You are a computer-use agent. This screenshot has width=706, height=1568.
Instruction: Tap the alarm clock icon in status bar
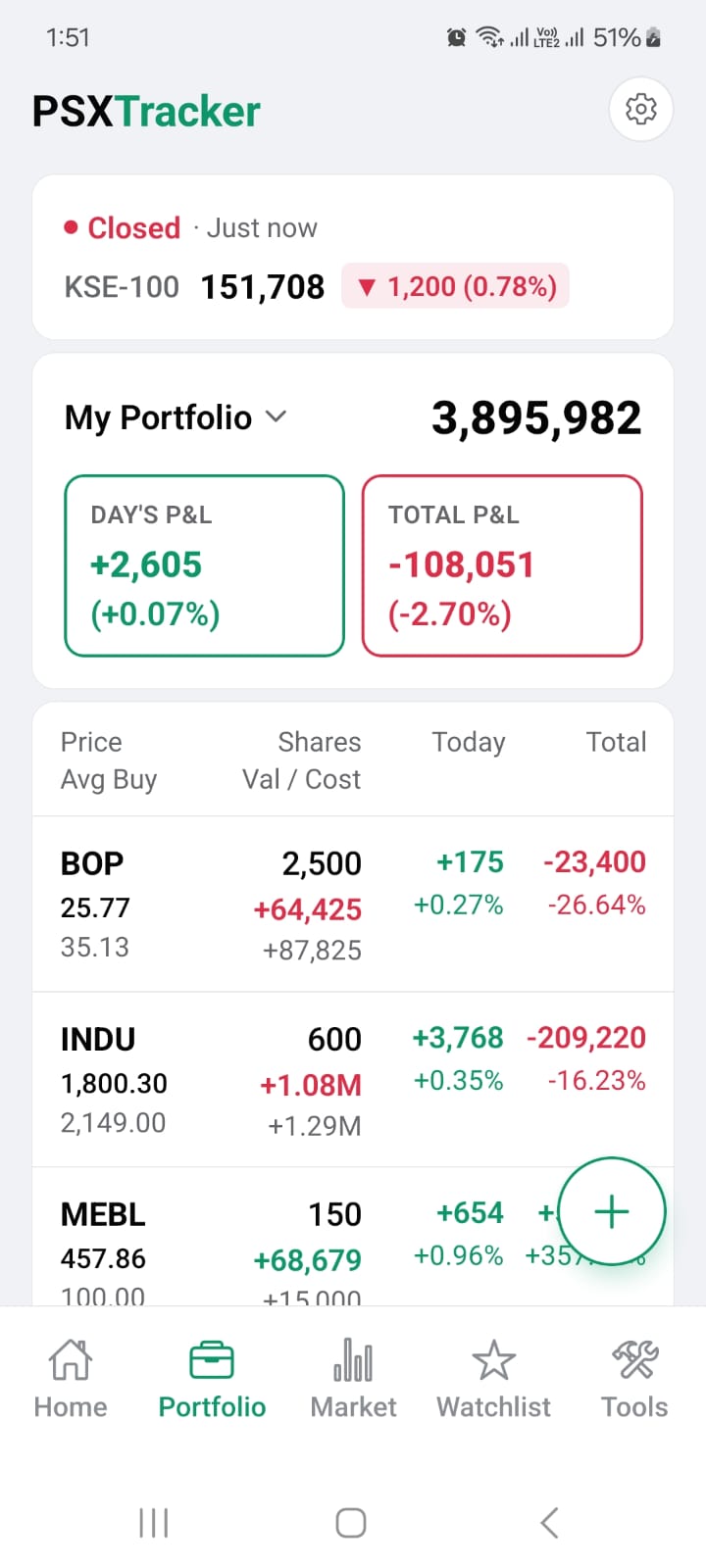click(455, 37)
